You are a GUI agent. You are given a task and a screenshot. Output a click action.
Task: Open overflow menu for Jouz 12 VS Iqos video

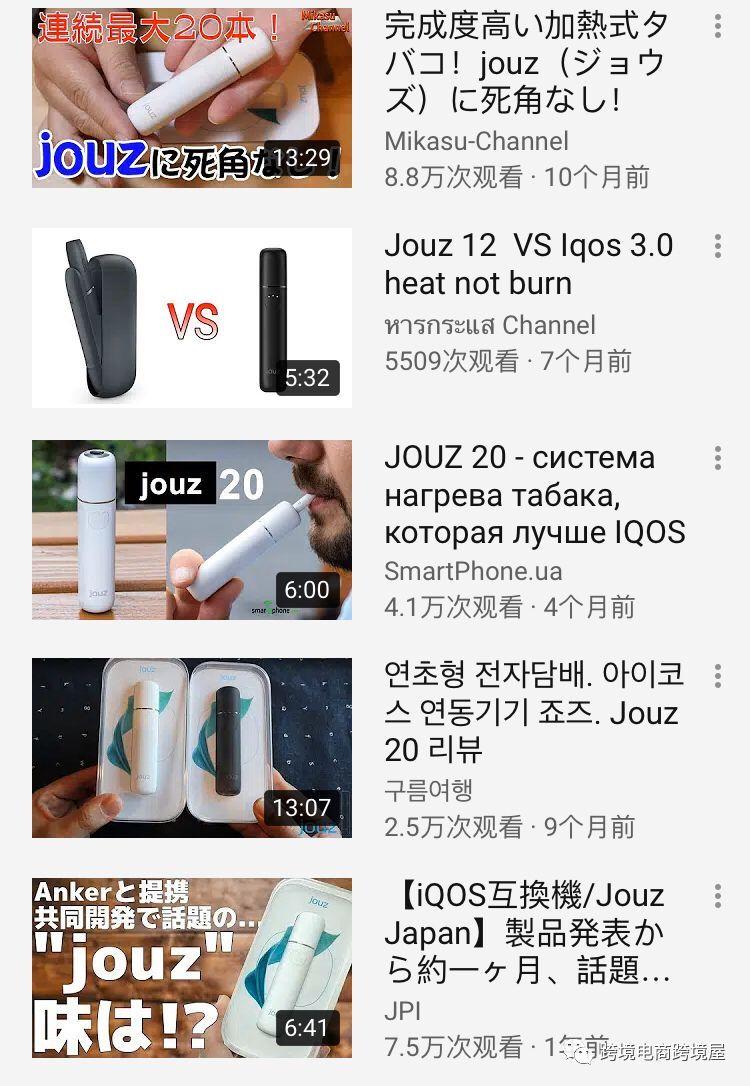[x=717, y=246]
